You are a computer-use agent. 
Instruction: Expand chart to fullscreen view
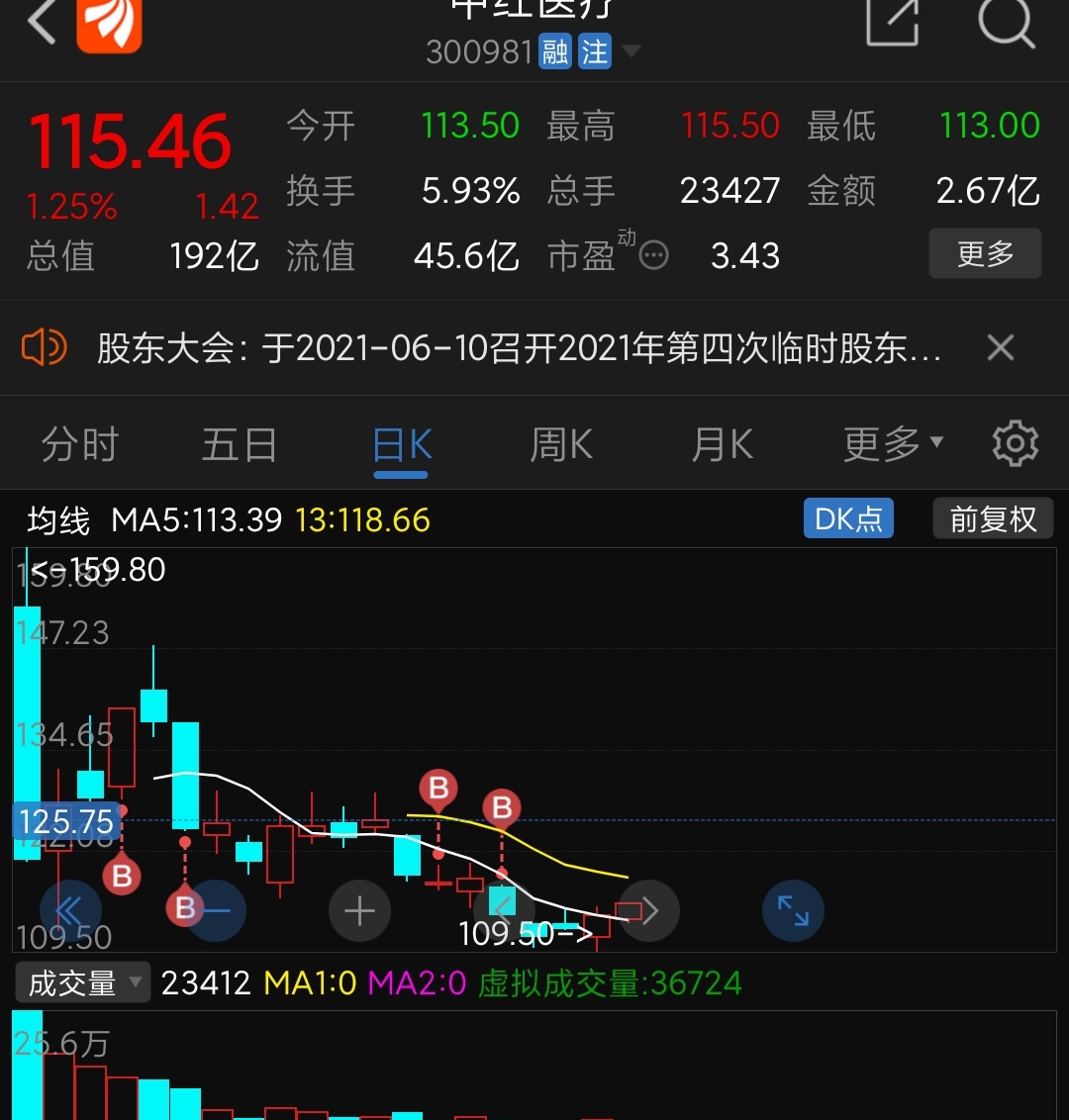click(x=792, y=910)
